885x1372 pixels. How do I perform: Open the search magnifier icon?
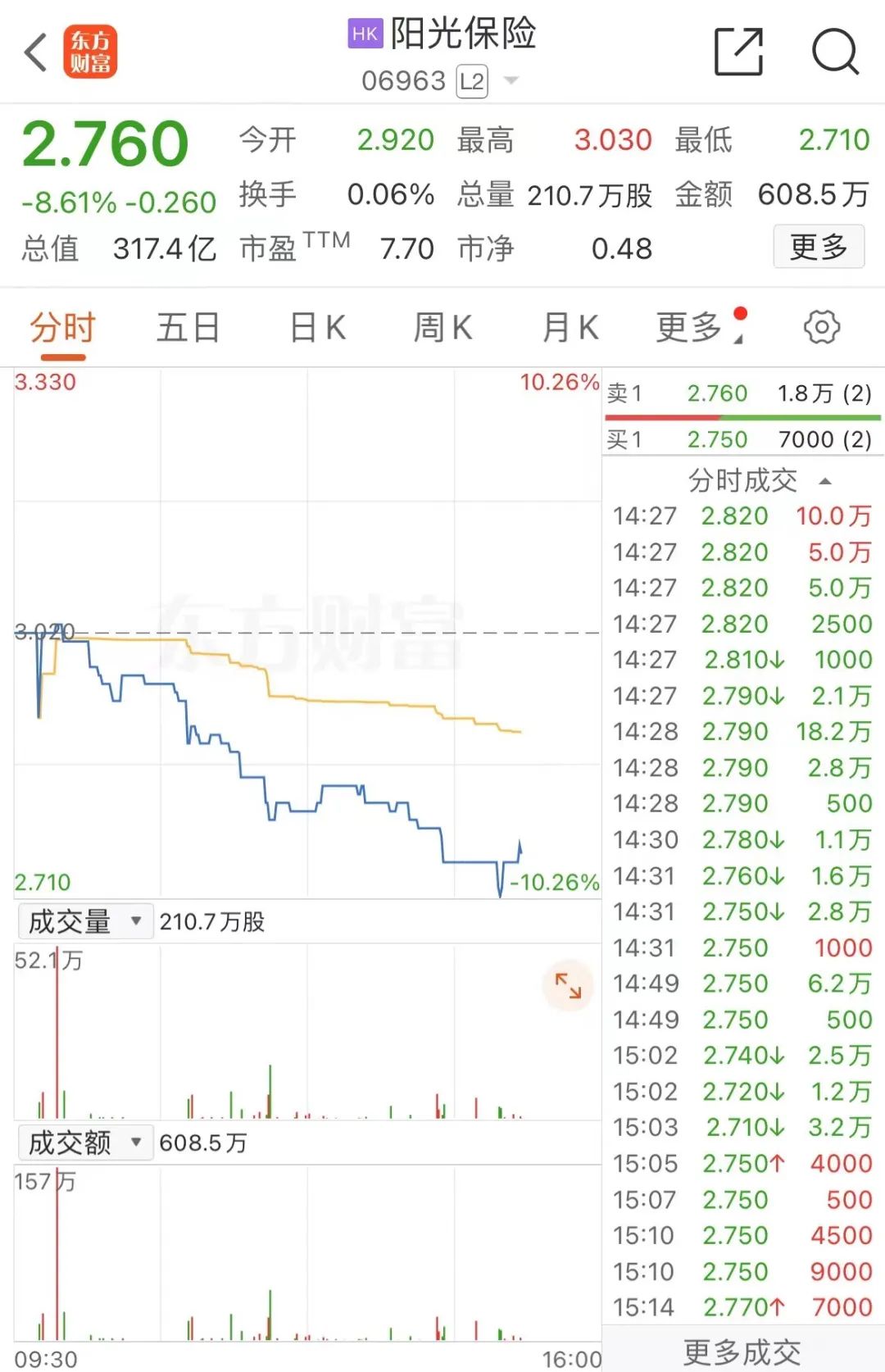click(x=834, y=51)
